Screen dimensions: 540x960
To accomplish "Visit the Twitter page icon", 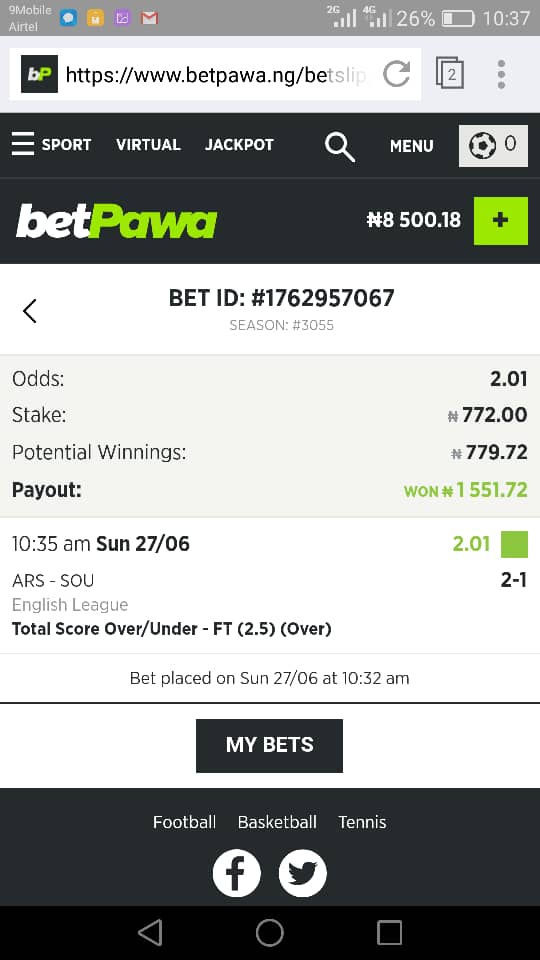I will tap(302, 872).
